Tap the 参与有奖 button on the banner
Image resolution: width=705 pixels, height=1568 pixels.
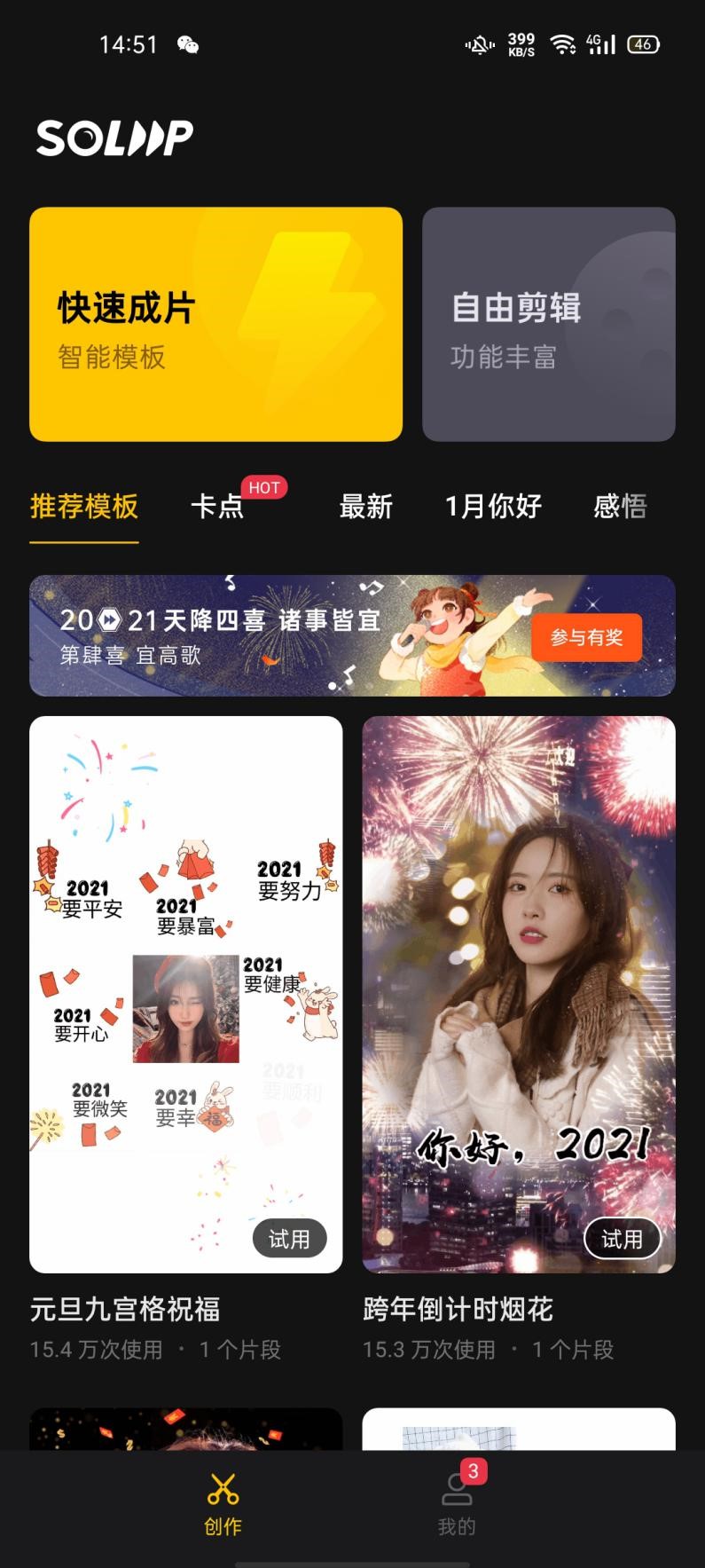click(588, 635)
